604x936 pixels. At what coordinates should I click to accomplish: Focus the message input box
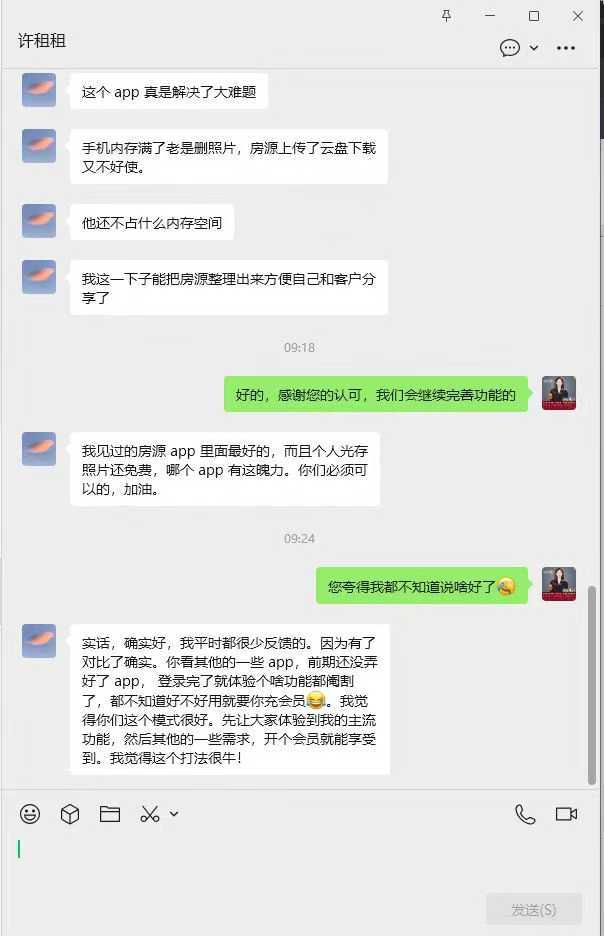[x=300, y=860]
